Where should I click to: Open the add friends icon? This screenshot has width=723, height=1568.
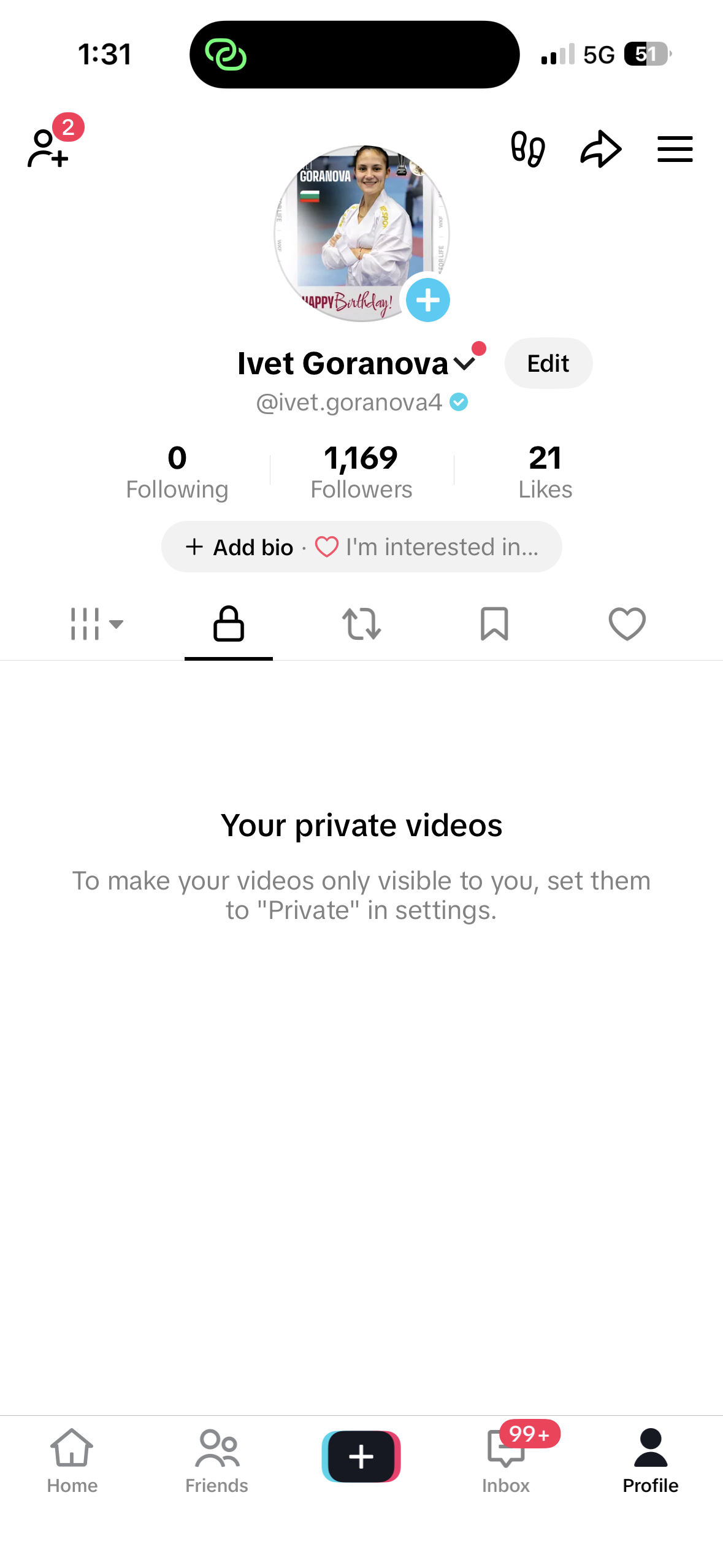click(48, 147)
